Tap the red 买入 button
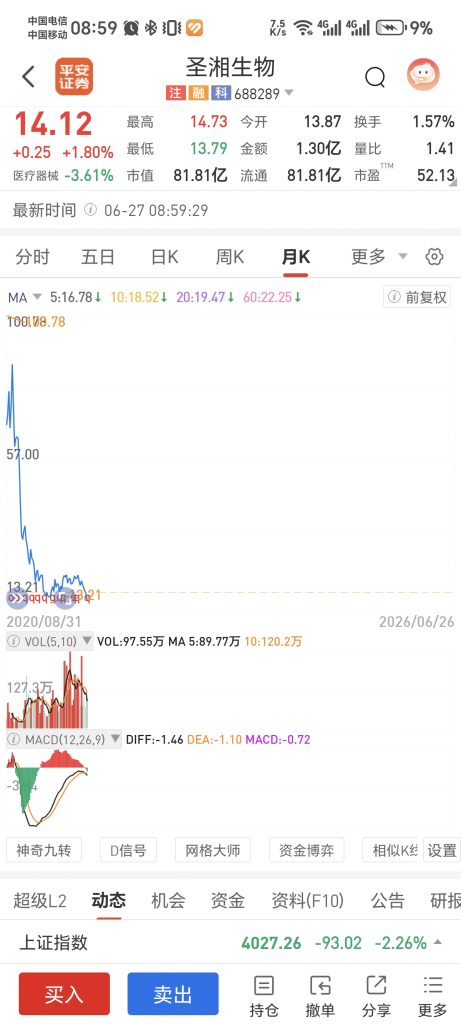The height and width of the screenshot is (1024, 461). coord(64,993)
